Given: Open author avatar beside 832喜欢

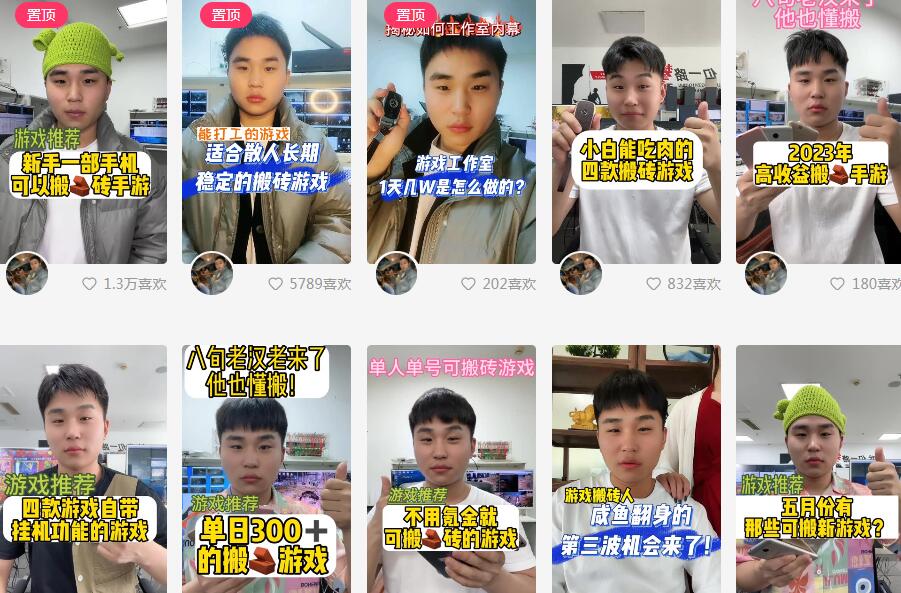Looking at the screenshot, I should tap(581, 274).
